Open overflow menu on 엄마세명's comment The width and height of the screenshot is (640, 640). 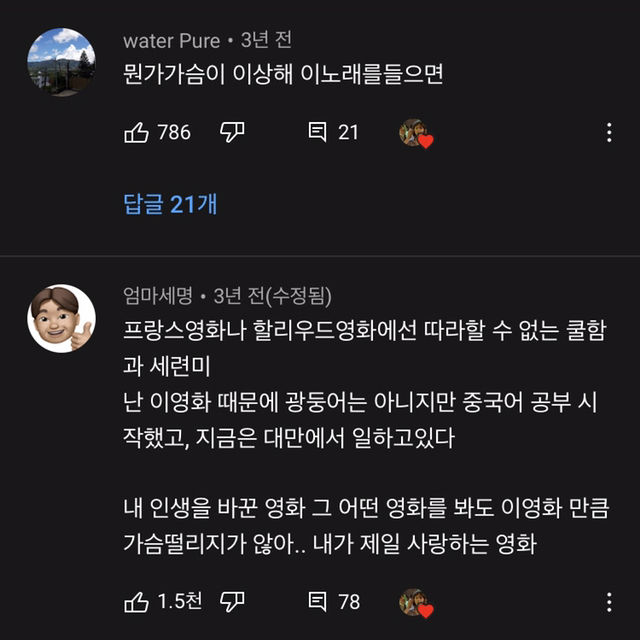pos(609,602)
